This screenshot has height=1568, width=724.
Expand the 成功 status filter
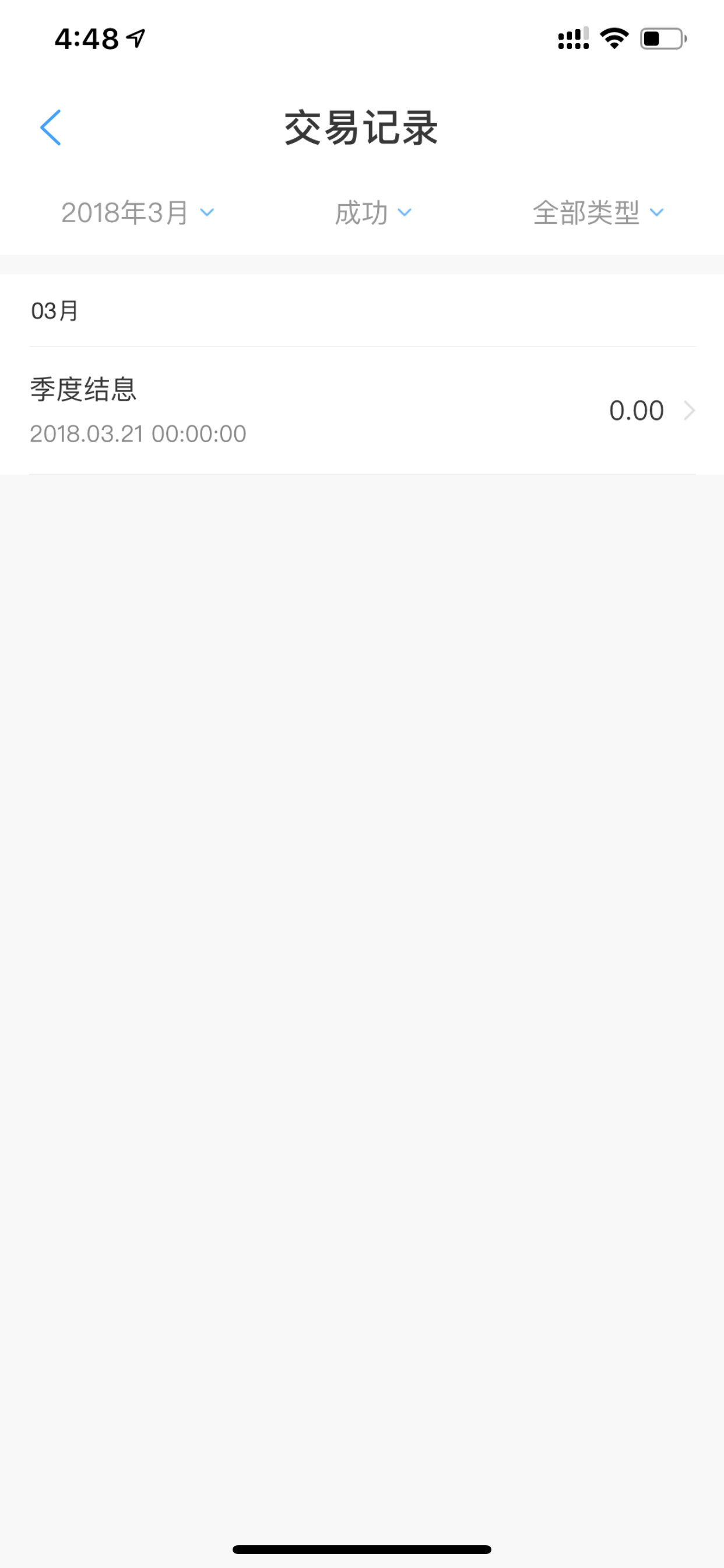(373, 213)
